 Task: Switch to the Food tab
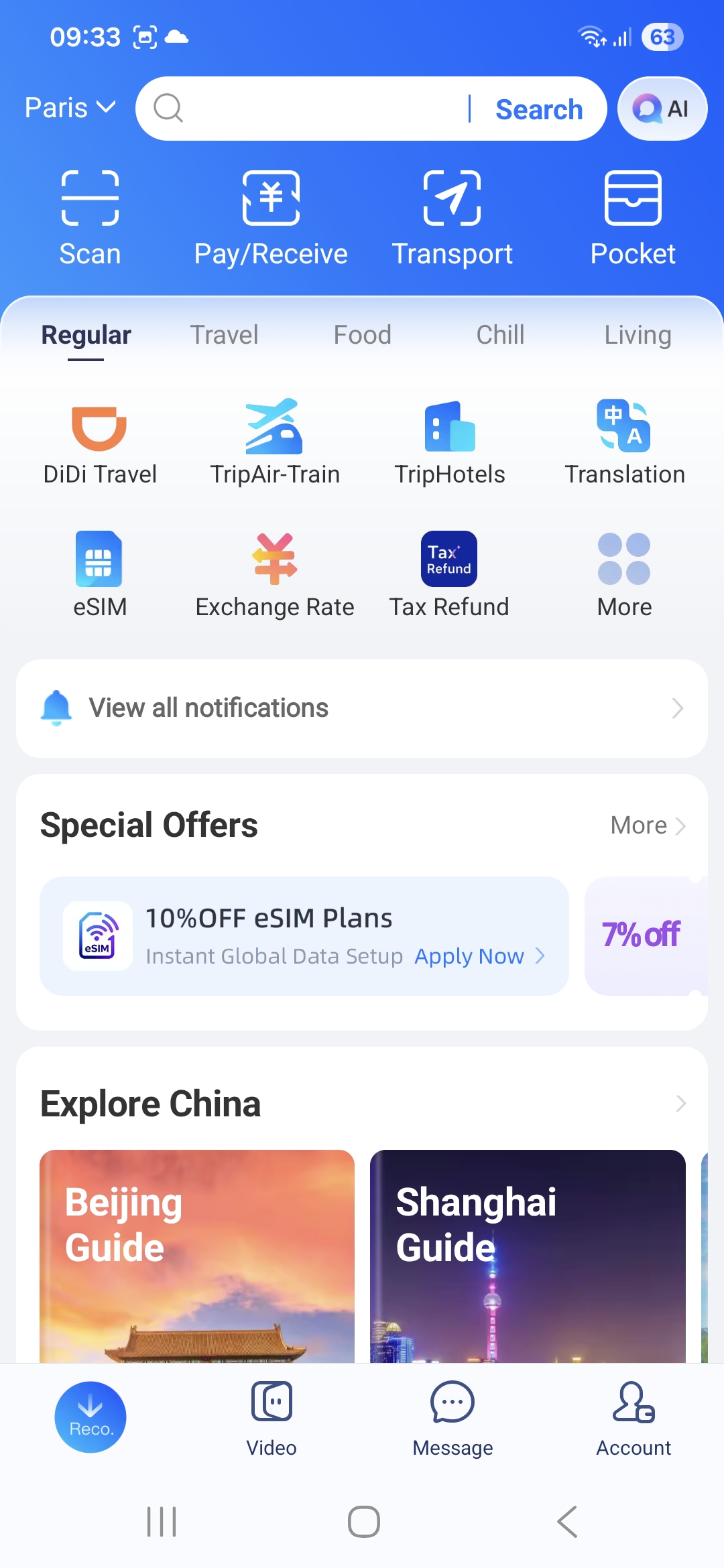(x=362, y=334)
